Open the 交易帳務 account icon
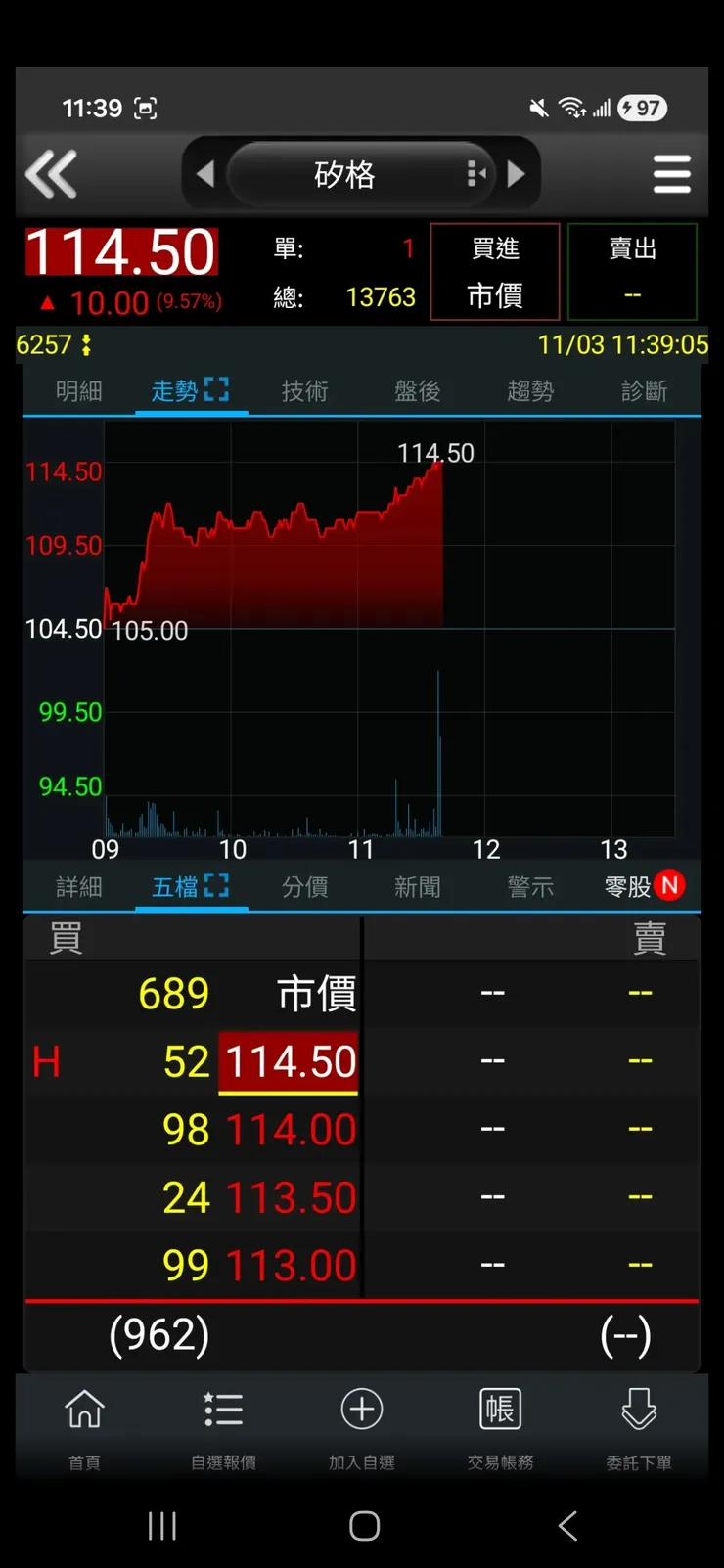 point(499,1409)
